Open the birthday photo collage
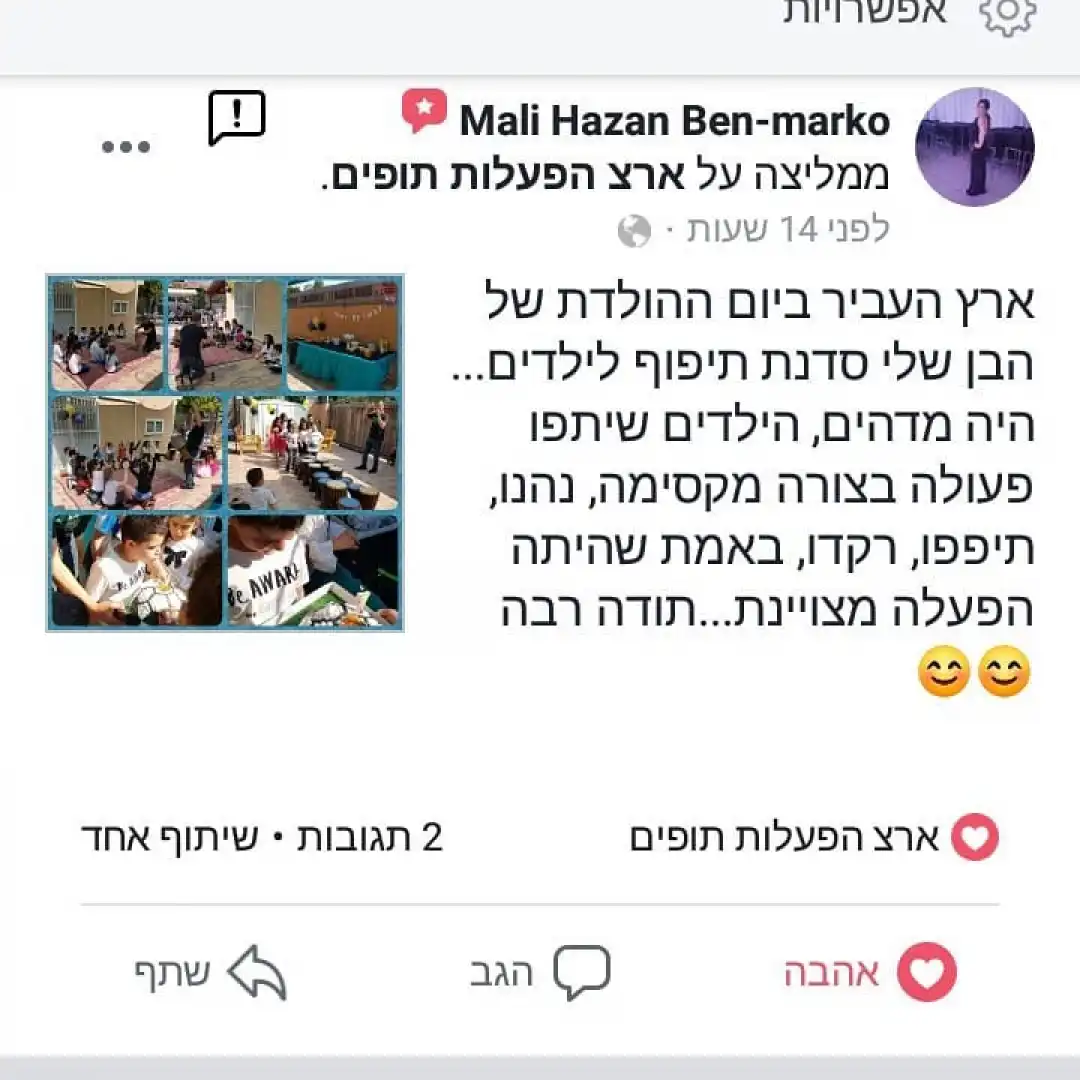 pos(225,452)
